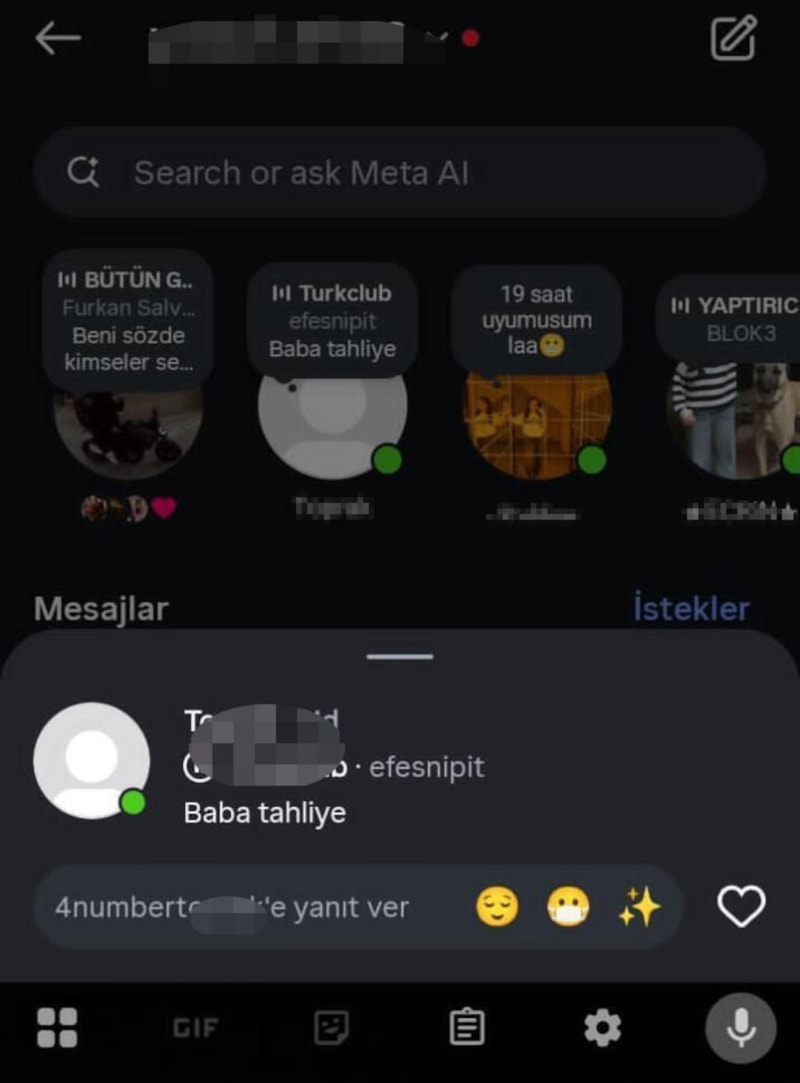Open keyboard settings gear

pos(602,1027)
